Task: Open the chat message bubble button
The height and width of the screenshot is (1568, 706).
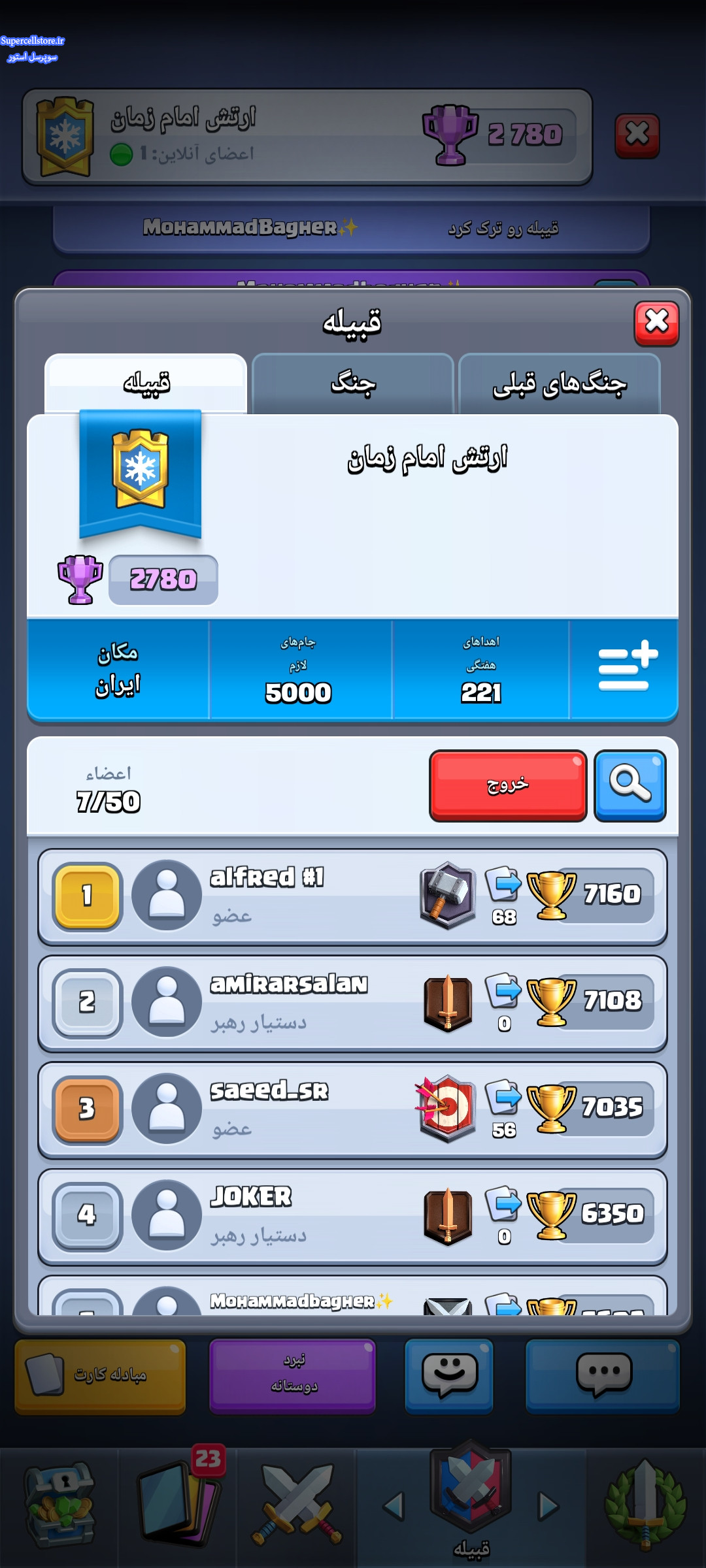Action: click(603, 1375)
